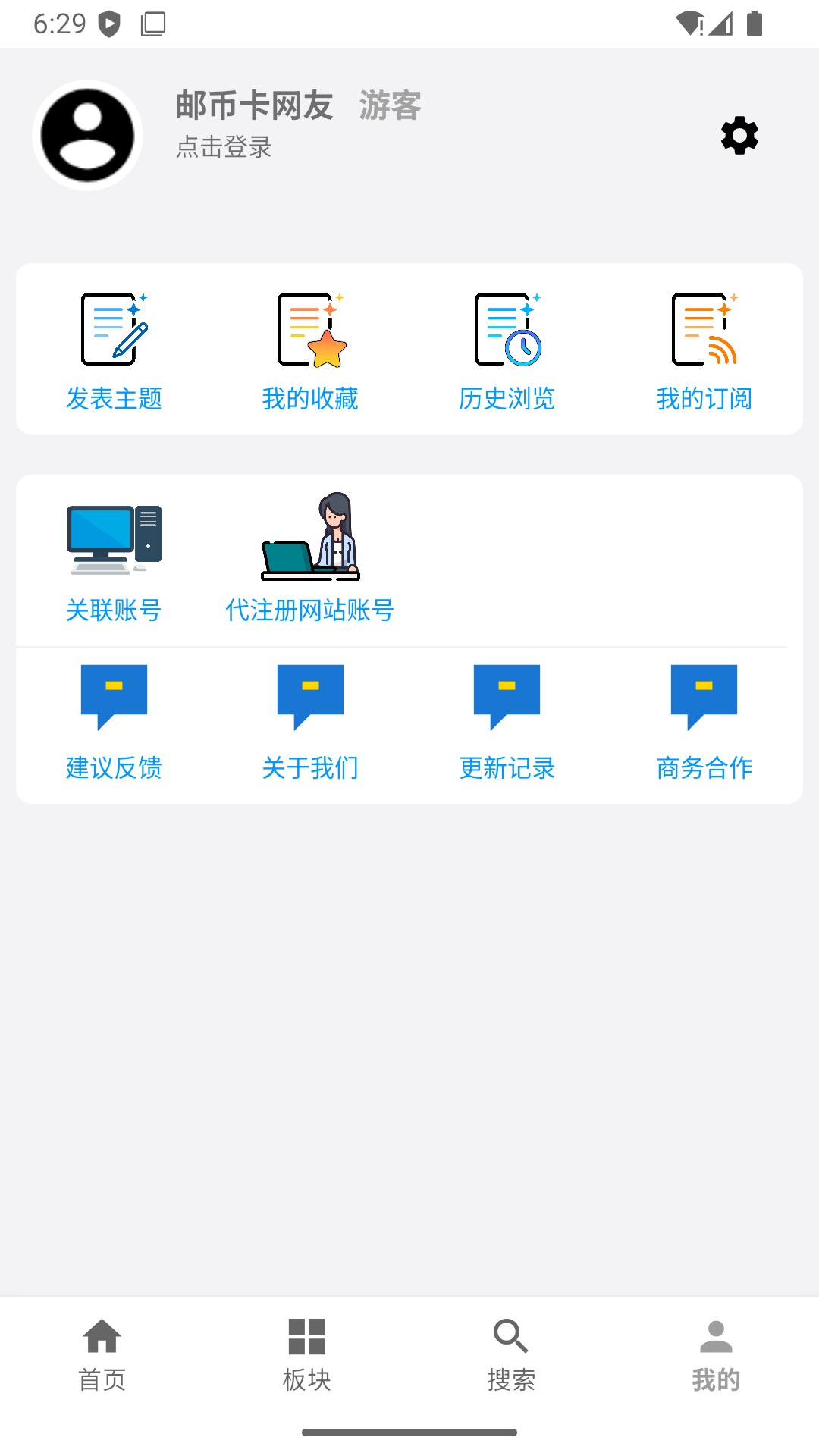Tap 点击登录 to sign in
Viewport: 819px width, 1456px height.
click(x=224, y=149)
